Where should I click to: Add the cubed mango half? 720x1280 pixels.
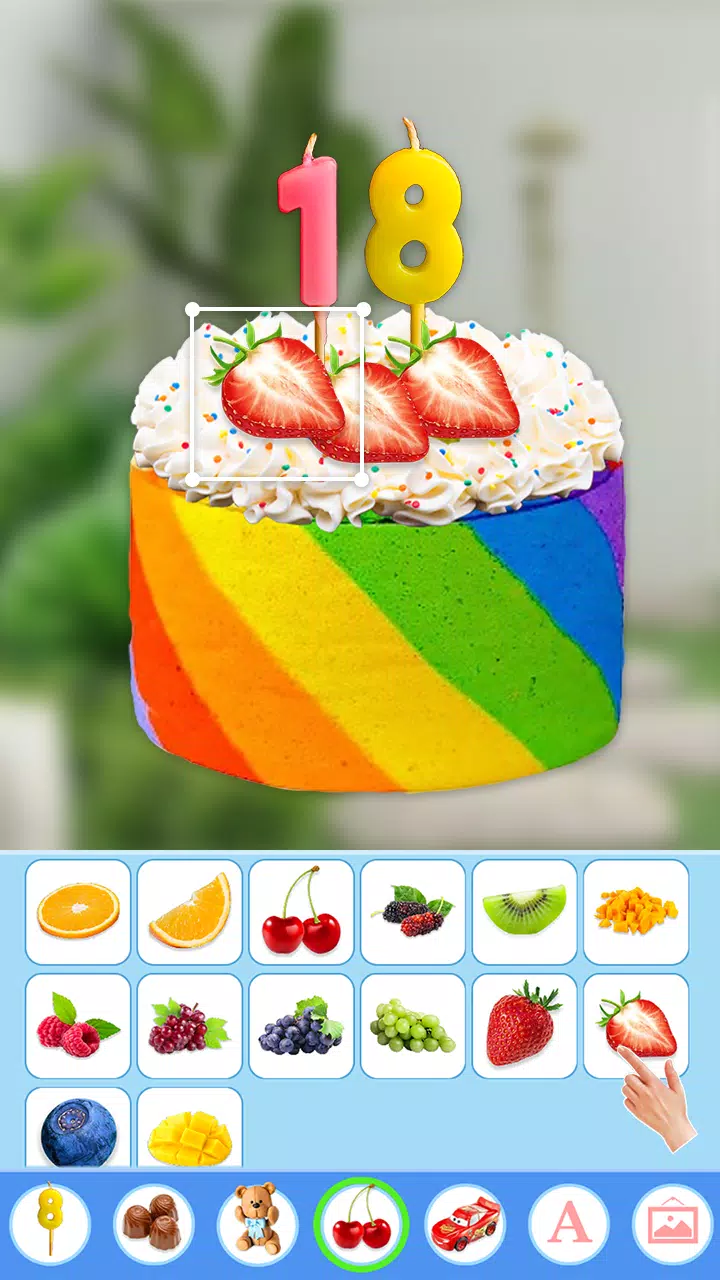click(190, 1128)
